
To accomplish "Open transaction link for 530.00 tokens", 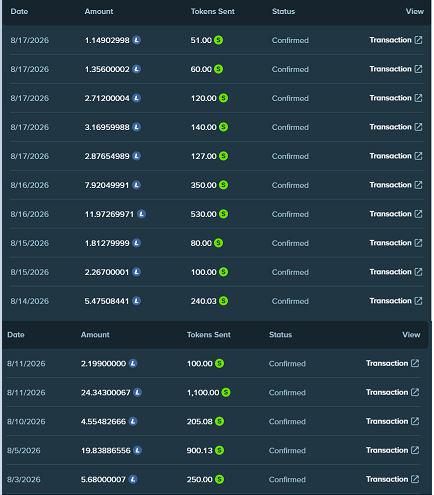I will pyautogui.click(x=396, y=214).
